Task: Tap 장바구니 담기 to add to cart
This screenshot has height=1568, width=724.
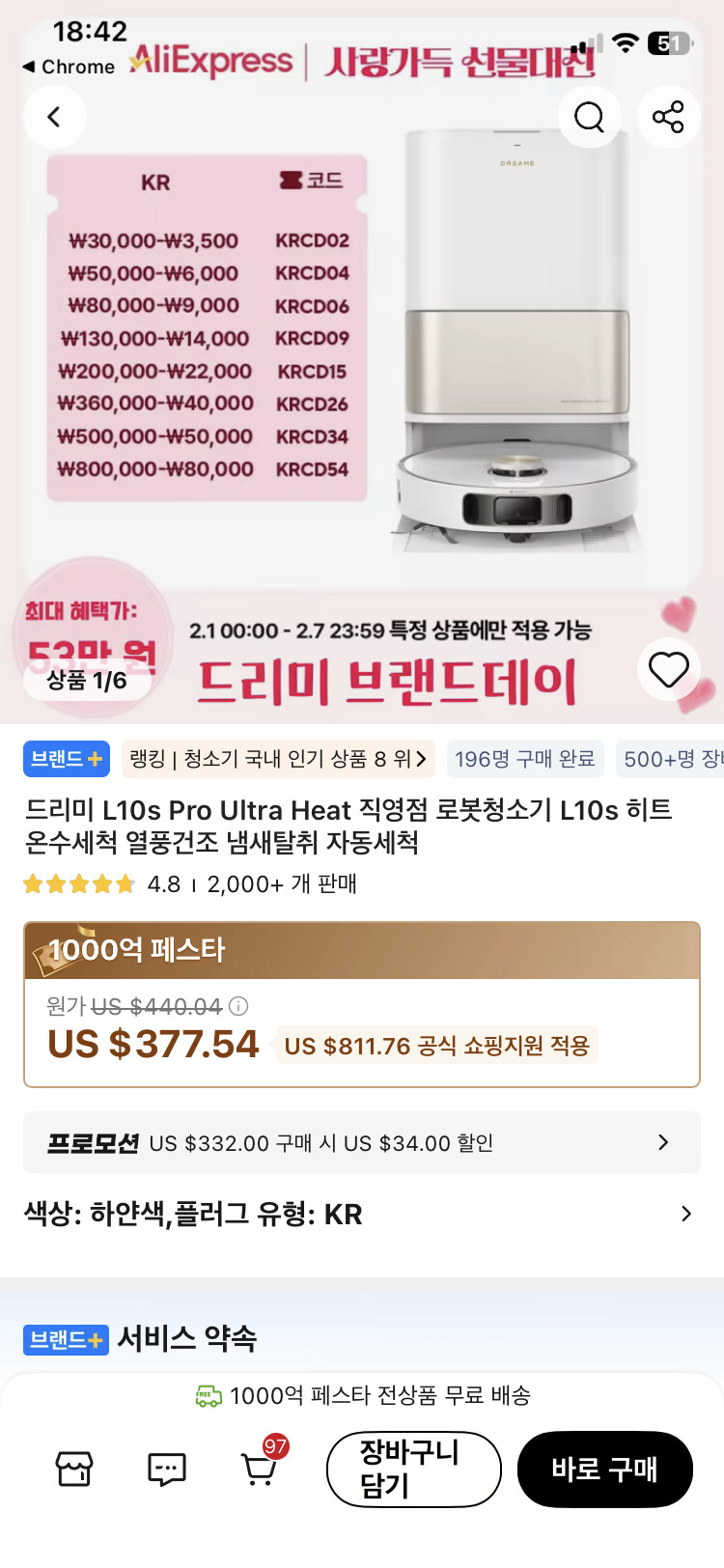Action: [413, 1469]
